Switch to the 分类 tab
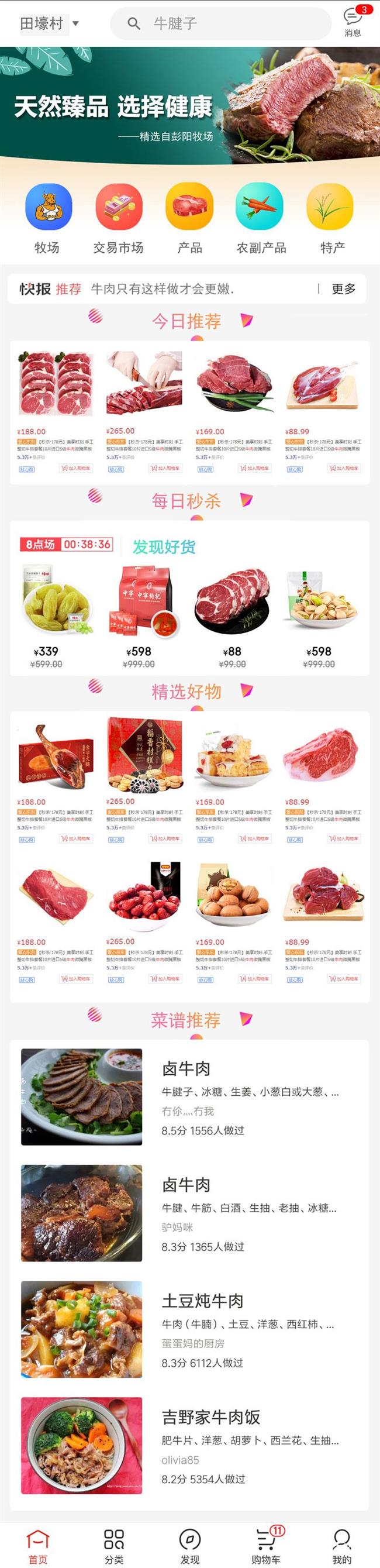The width and height of the screenshot is (380, 1568). [x=113, y=1546]
